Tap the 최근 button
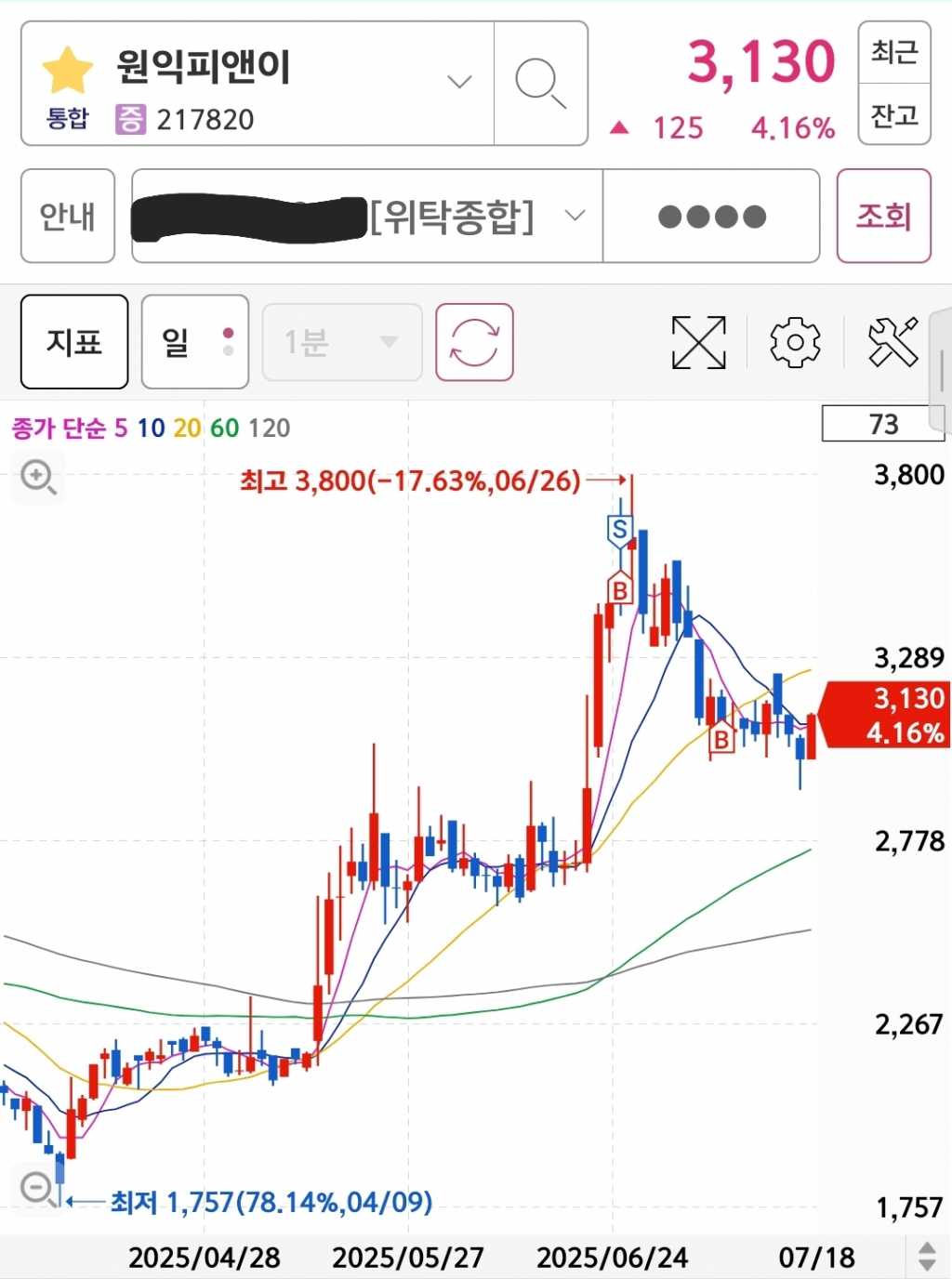 tap(893, 52)
